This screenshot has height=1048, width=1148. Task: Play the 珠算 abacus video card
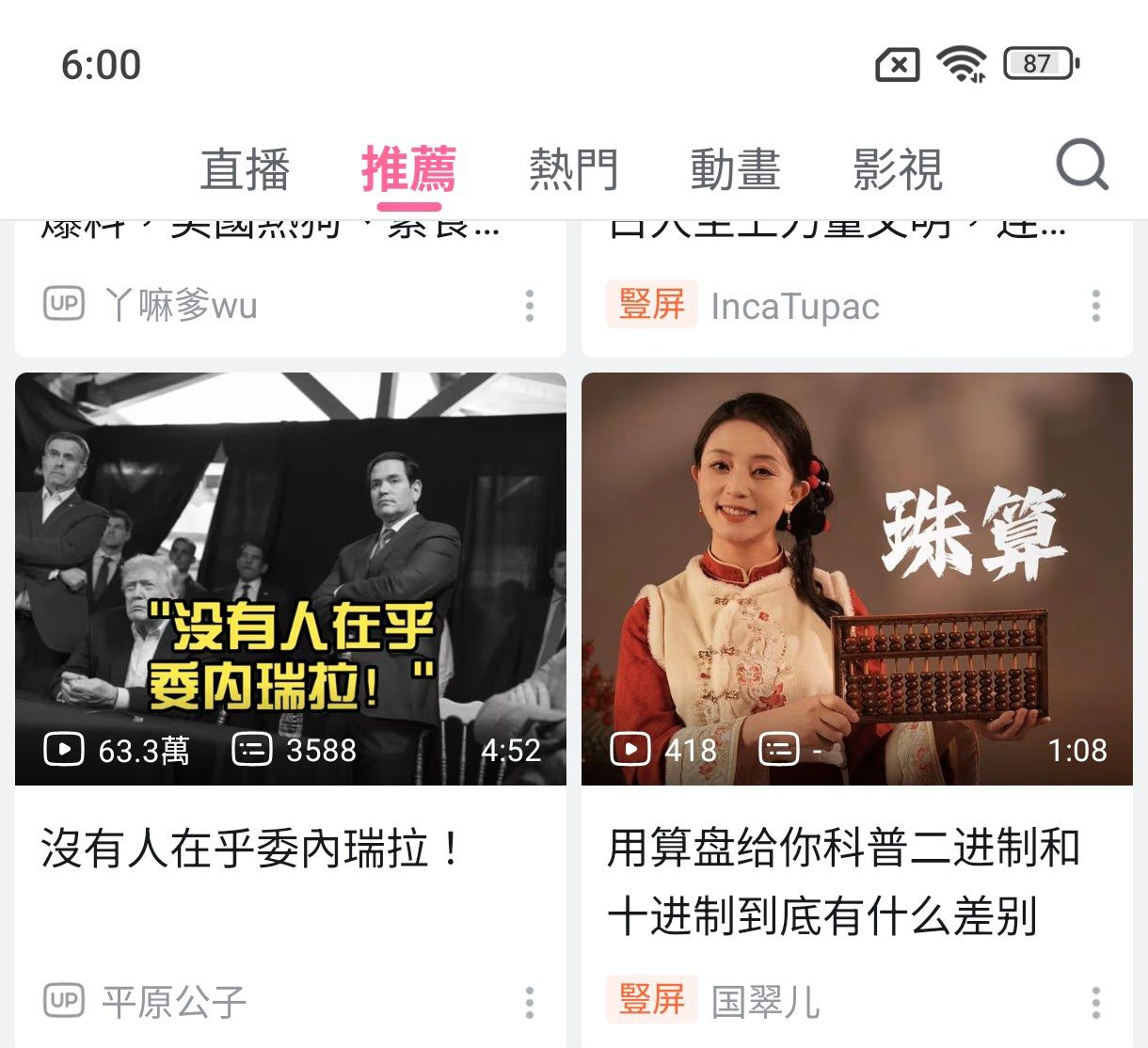pyautogui.click(x=856, y=579)
